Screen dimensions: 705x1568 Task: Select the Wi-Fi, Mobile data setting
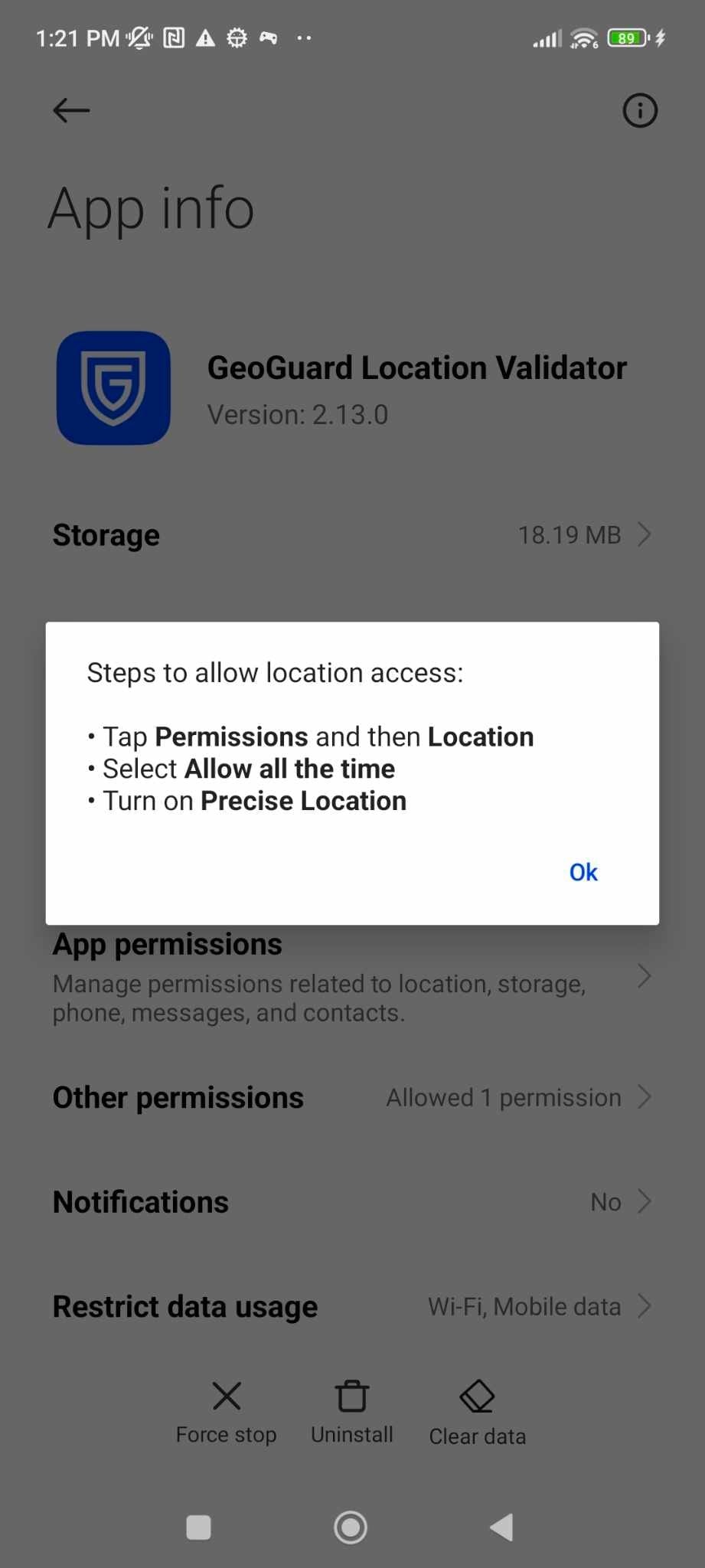[x=523, y=1306]
